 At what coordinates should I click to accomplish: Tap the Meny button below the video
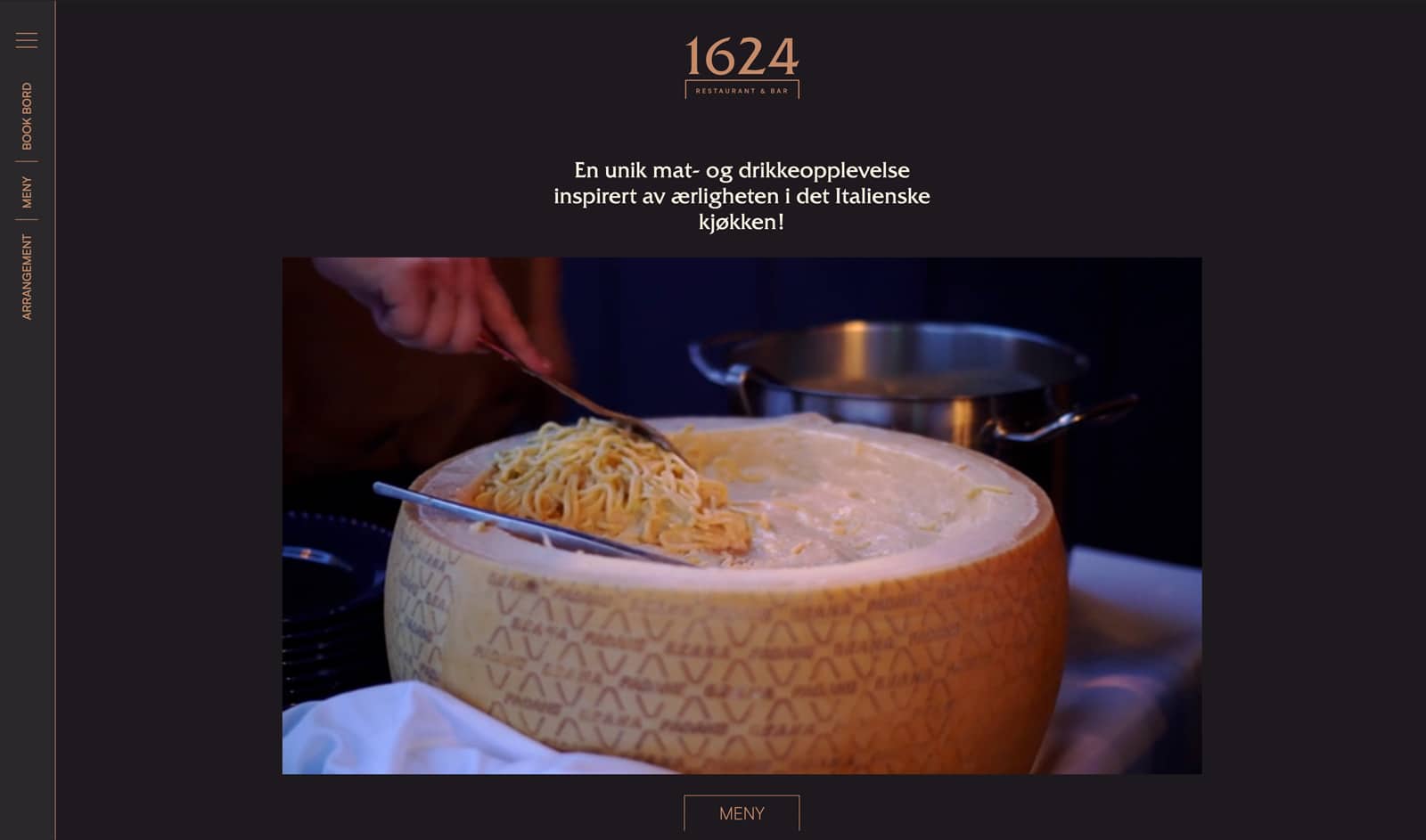[x=742, y=813]
